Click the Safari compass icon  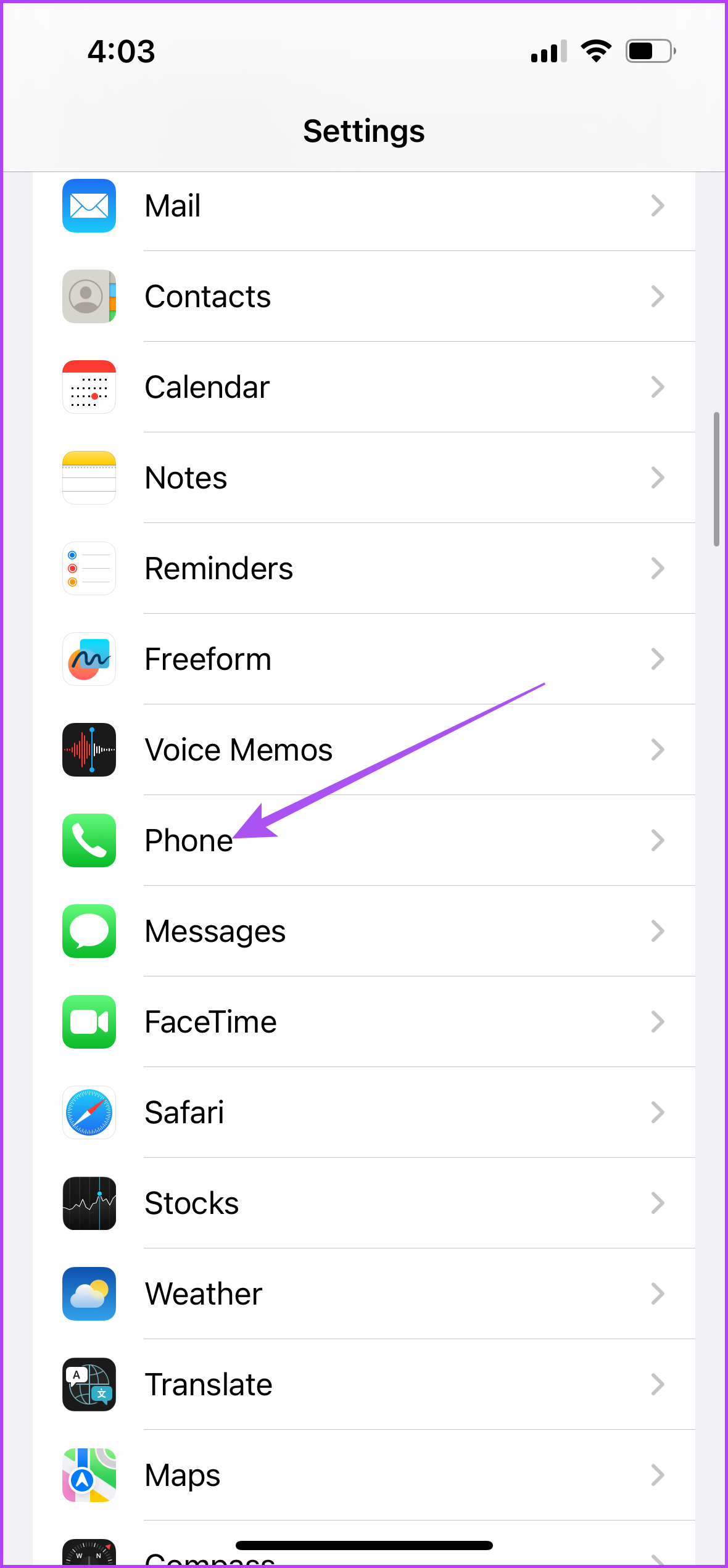coord(89,1113)
